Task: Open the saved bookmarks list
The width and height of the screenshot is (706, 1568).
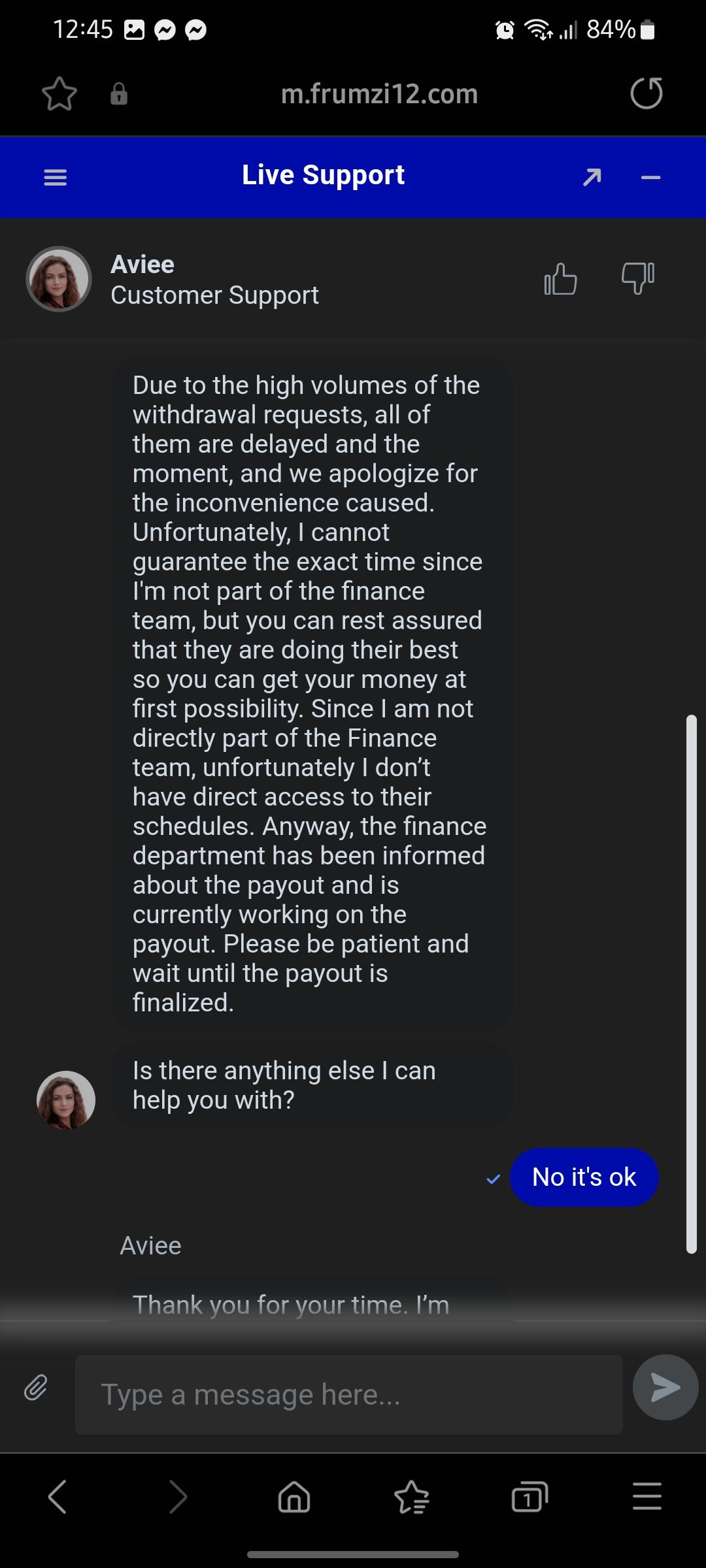Action: click(412, 1497)
